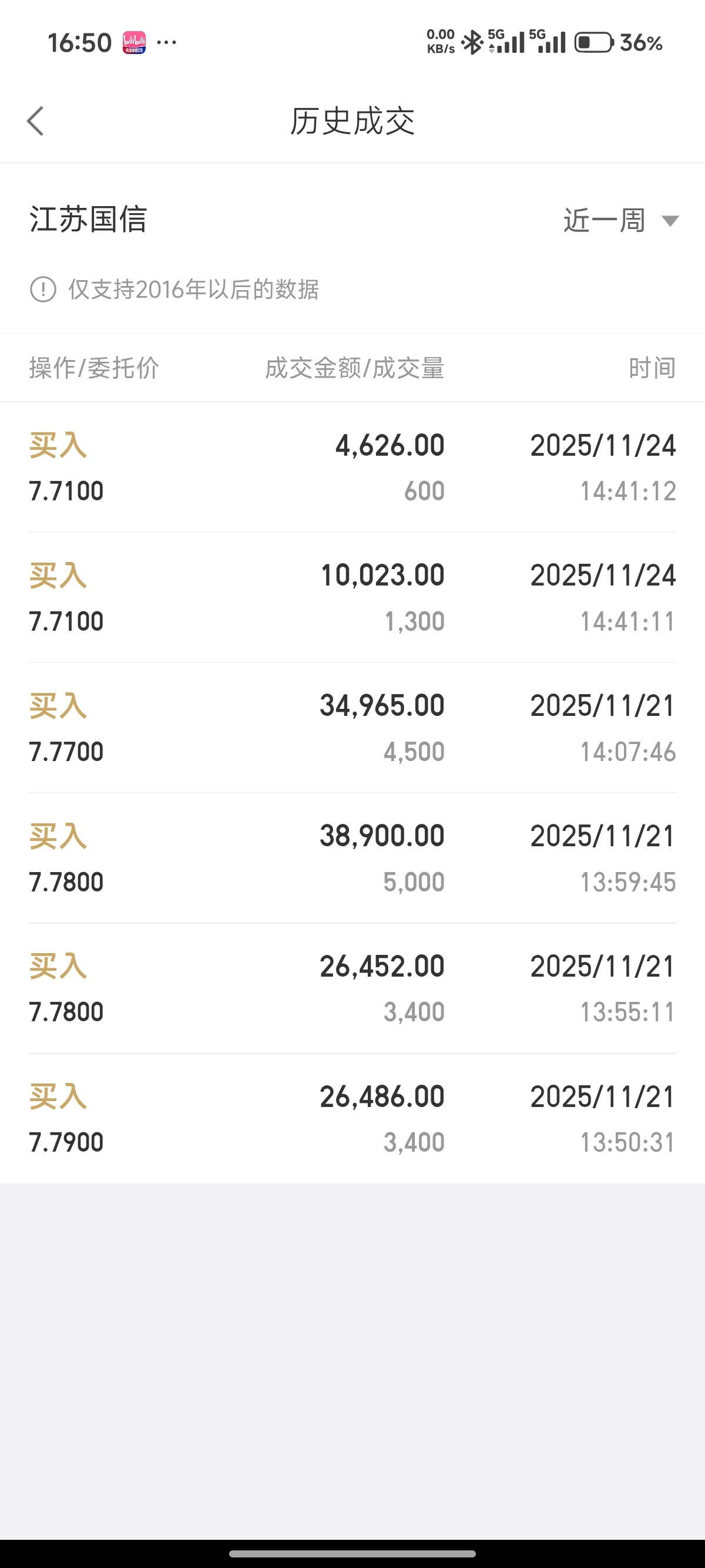Open the 34,965.00 buy trade record
The width and height of the screenshot is (705, 1568).
(352, 728)
